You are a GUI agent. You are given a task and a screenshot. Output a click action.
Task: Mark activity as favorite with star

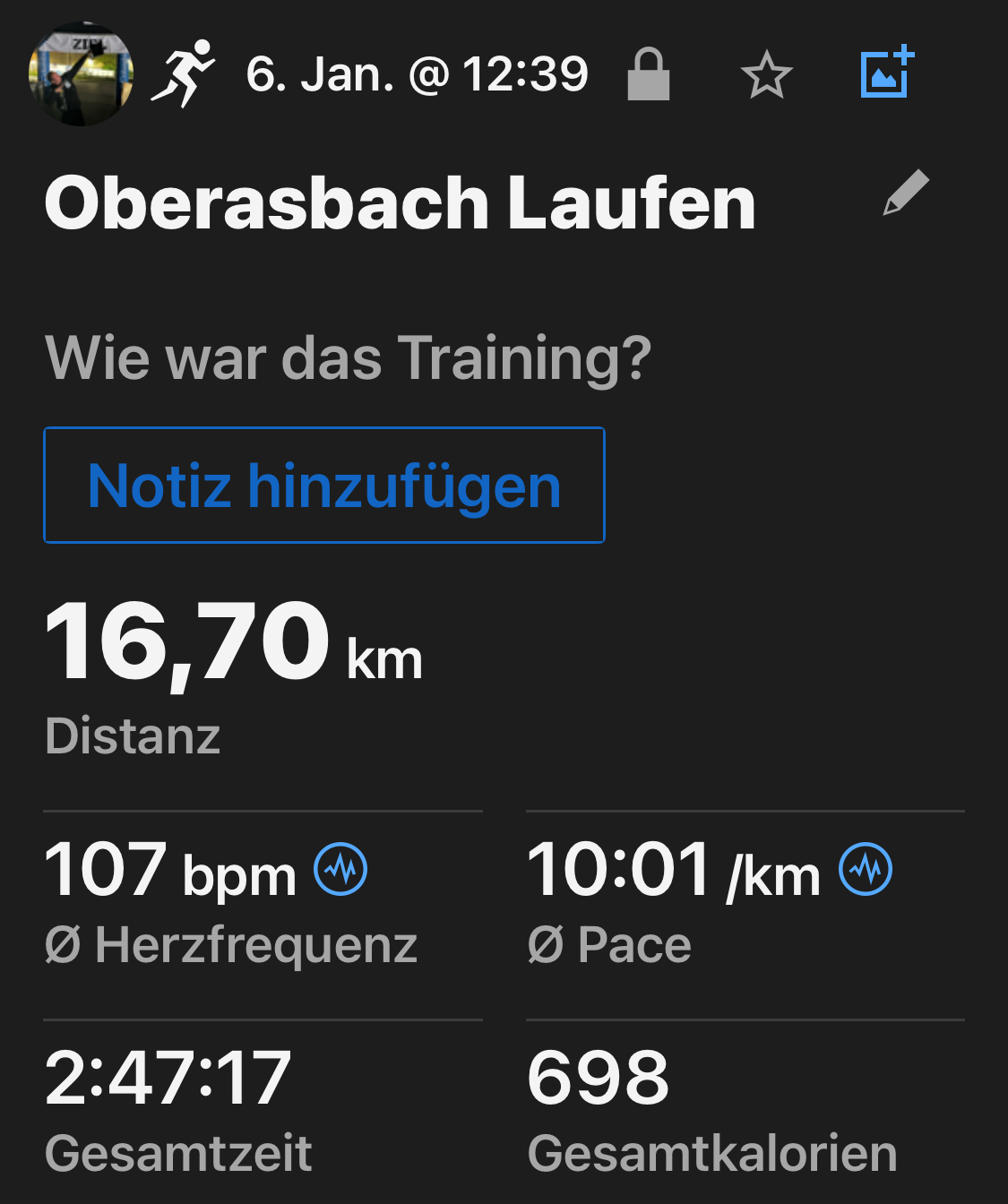[x=767, y=75]
